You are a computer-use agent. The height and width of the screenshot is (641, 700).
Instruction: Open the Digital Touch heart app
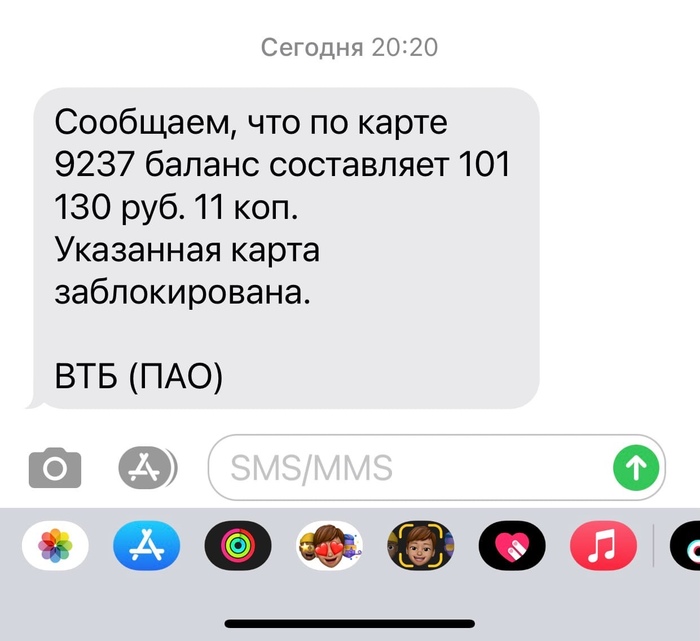(511, 546)
